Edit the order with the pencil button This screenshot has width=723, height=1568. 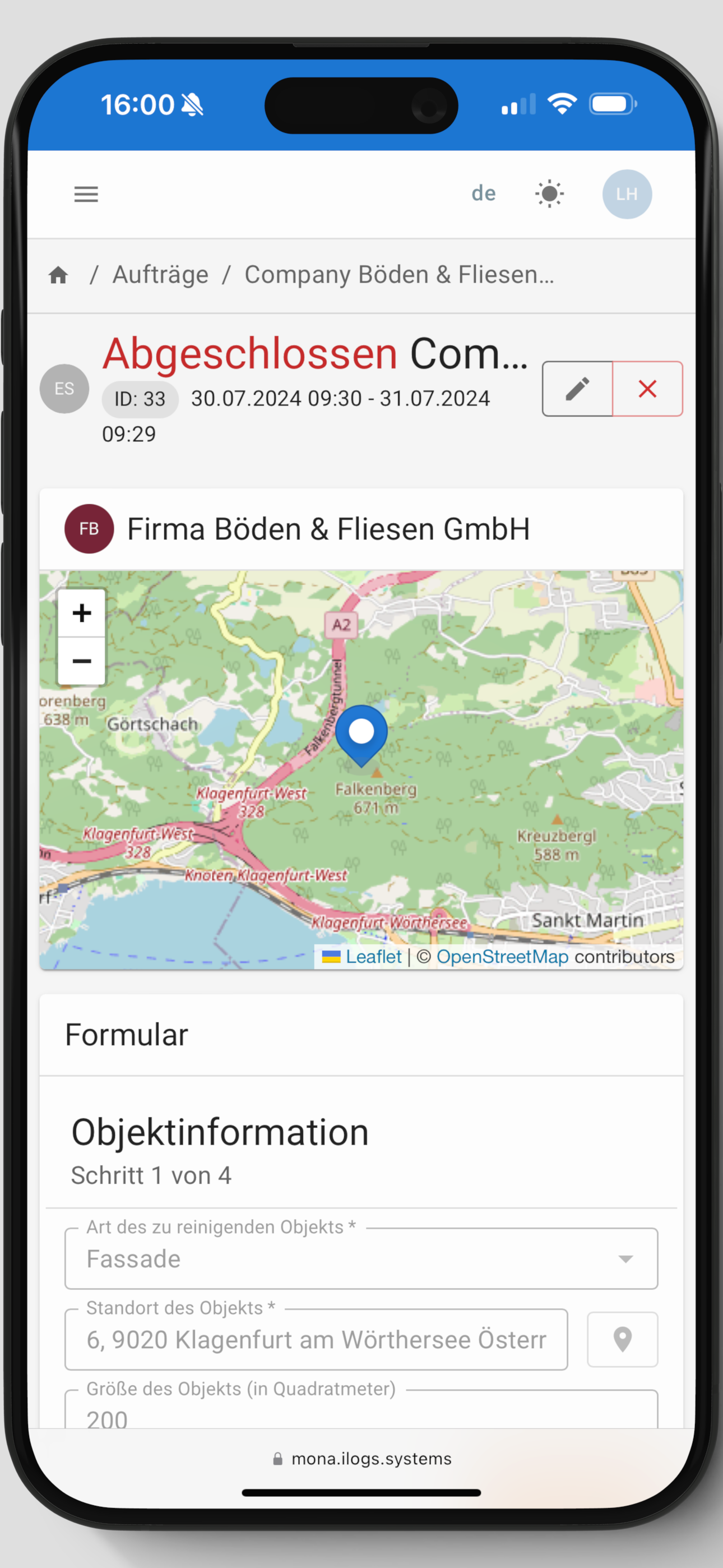point(577,389)
